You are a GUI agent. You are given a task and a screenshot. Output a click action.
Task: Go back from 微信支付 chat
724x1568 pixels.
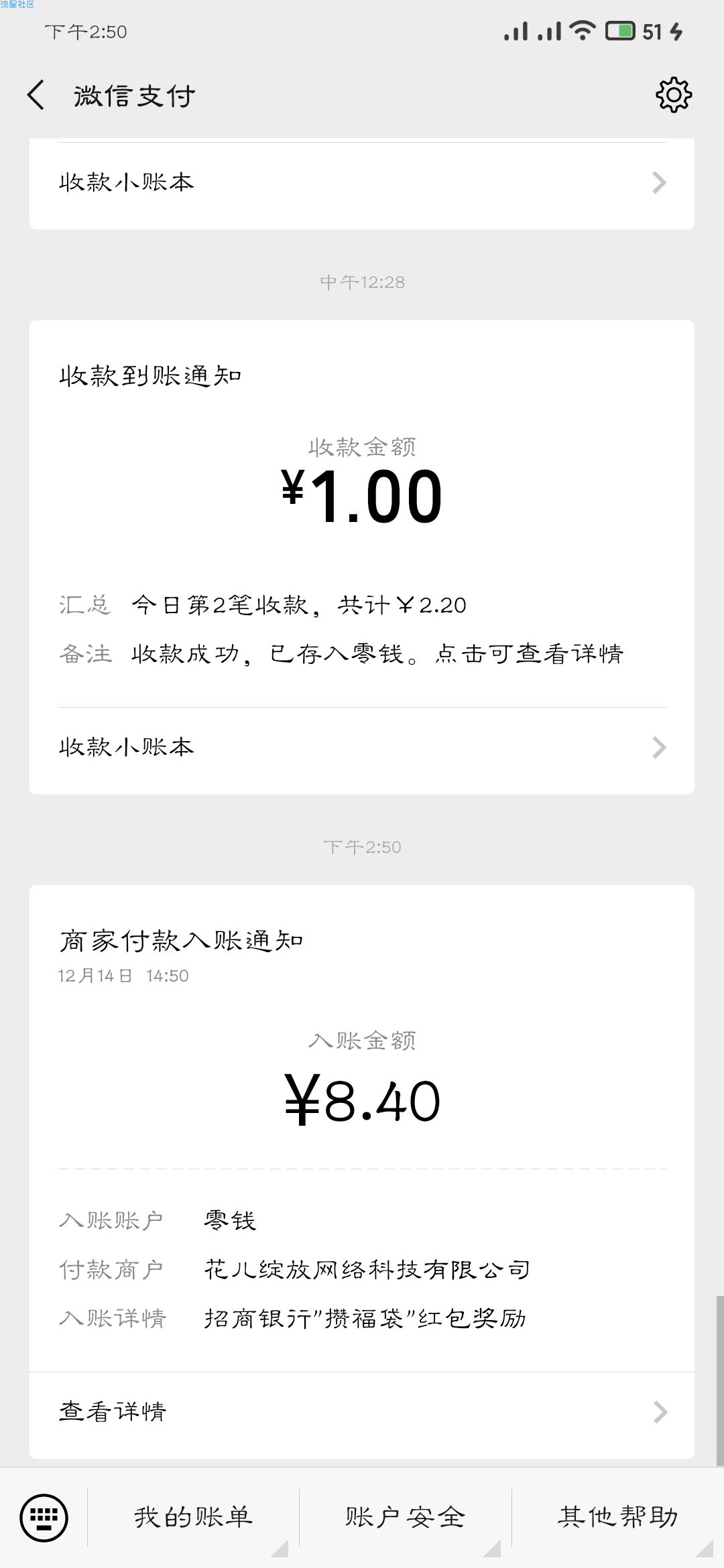[36, 95]
